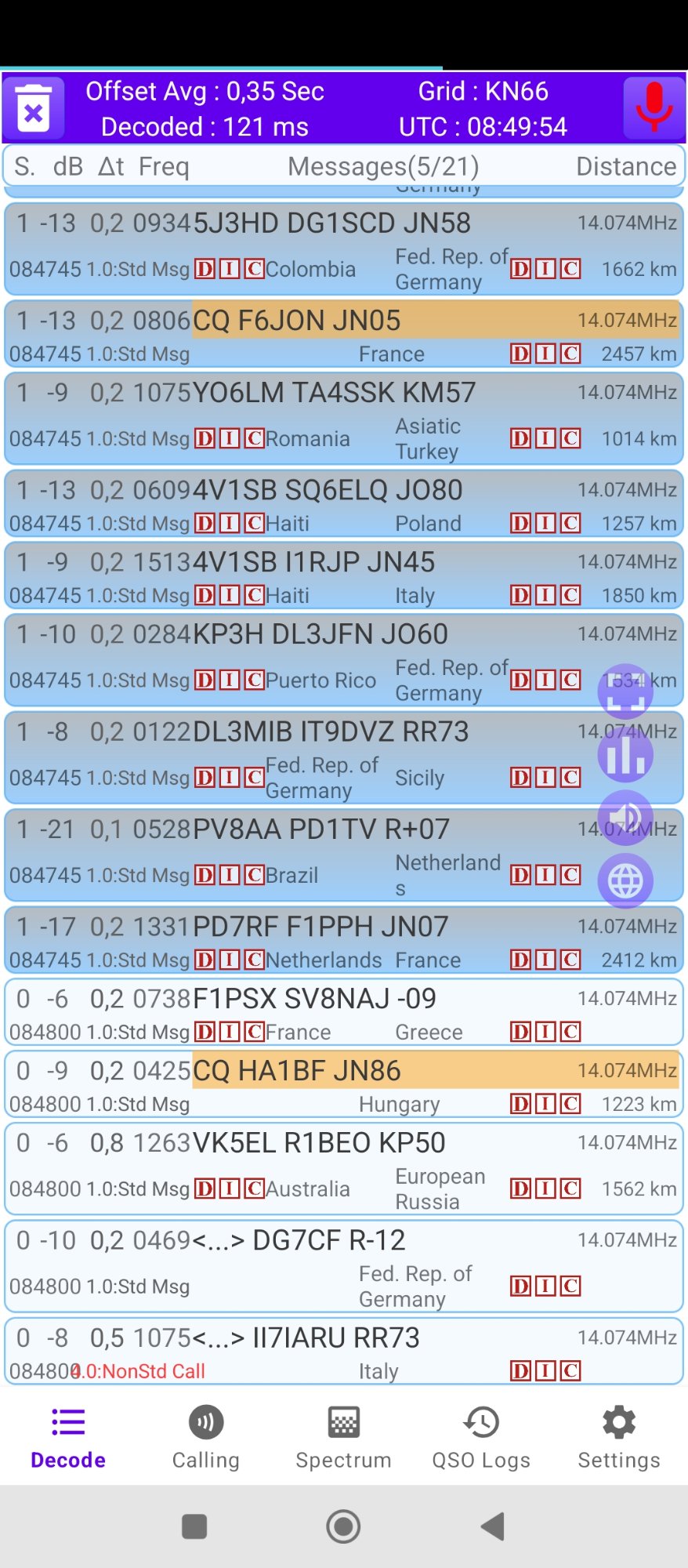Clear decoded messages with trash icon
The image size is (688, 1568).
tap(34, 109)
